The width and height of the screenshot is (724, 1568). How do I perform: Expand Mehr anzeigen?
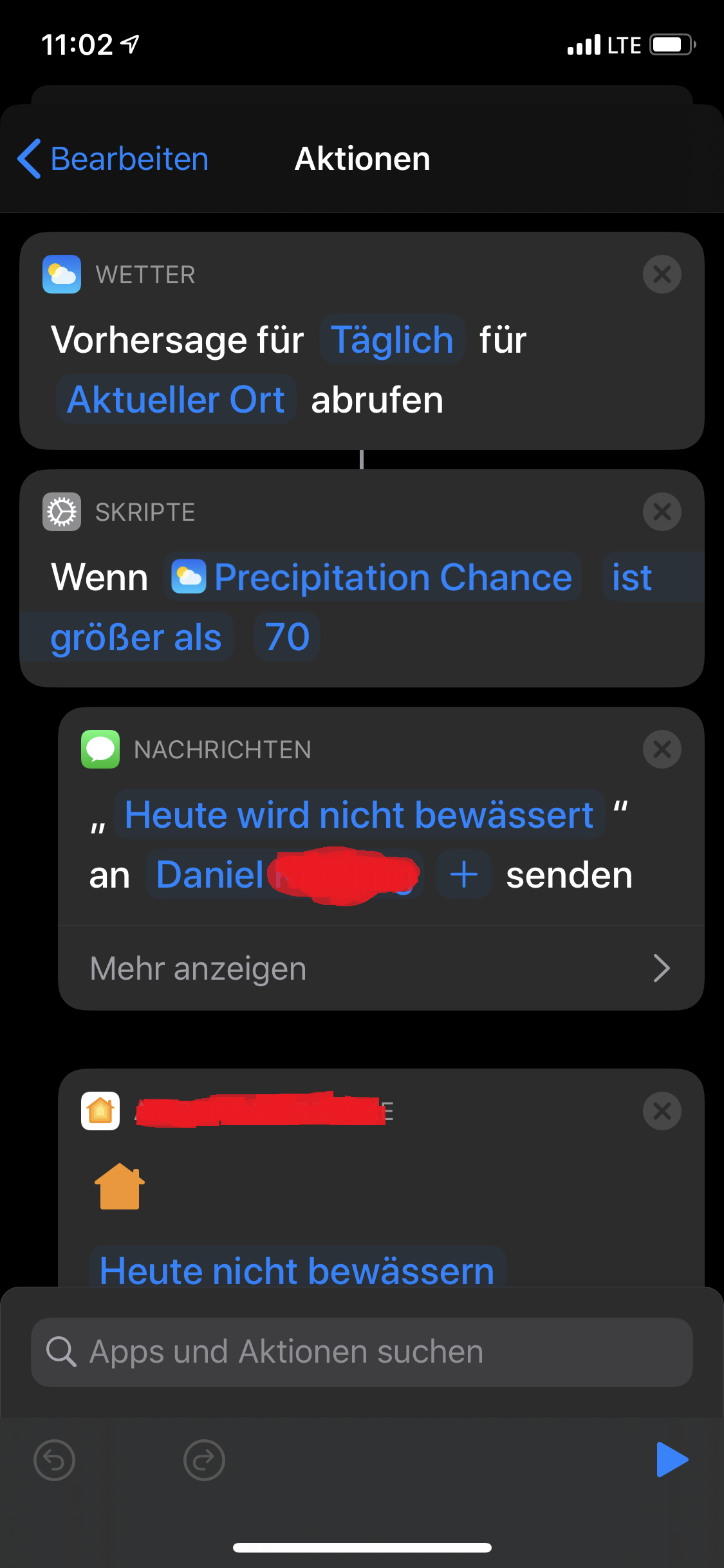(x=381, y=968)
